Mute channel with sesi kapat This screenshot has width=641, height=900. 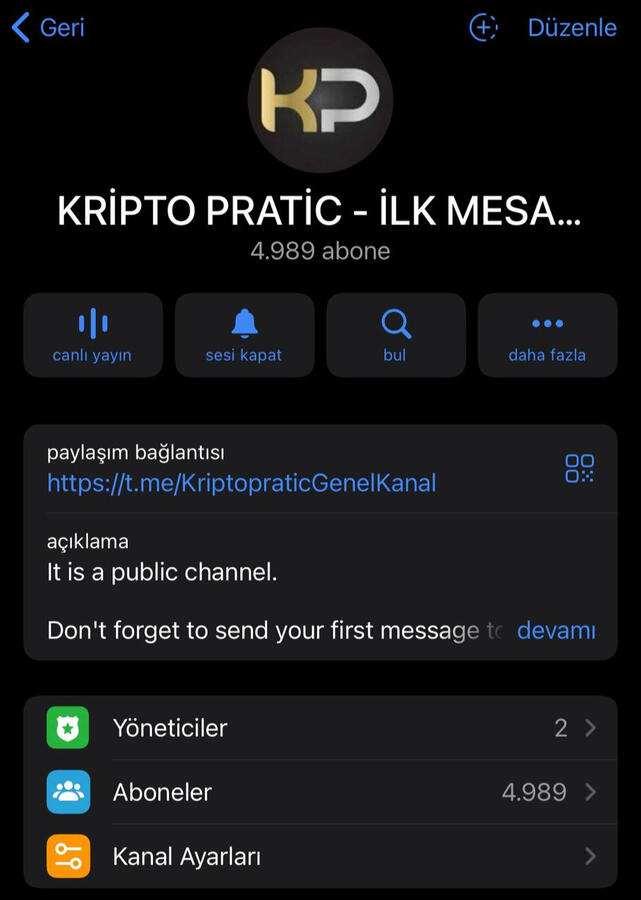244,335
